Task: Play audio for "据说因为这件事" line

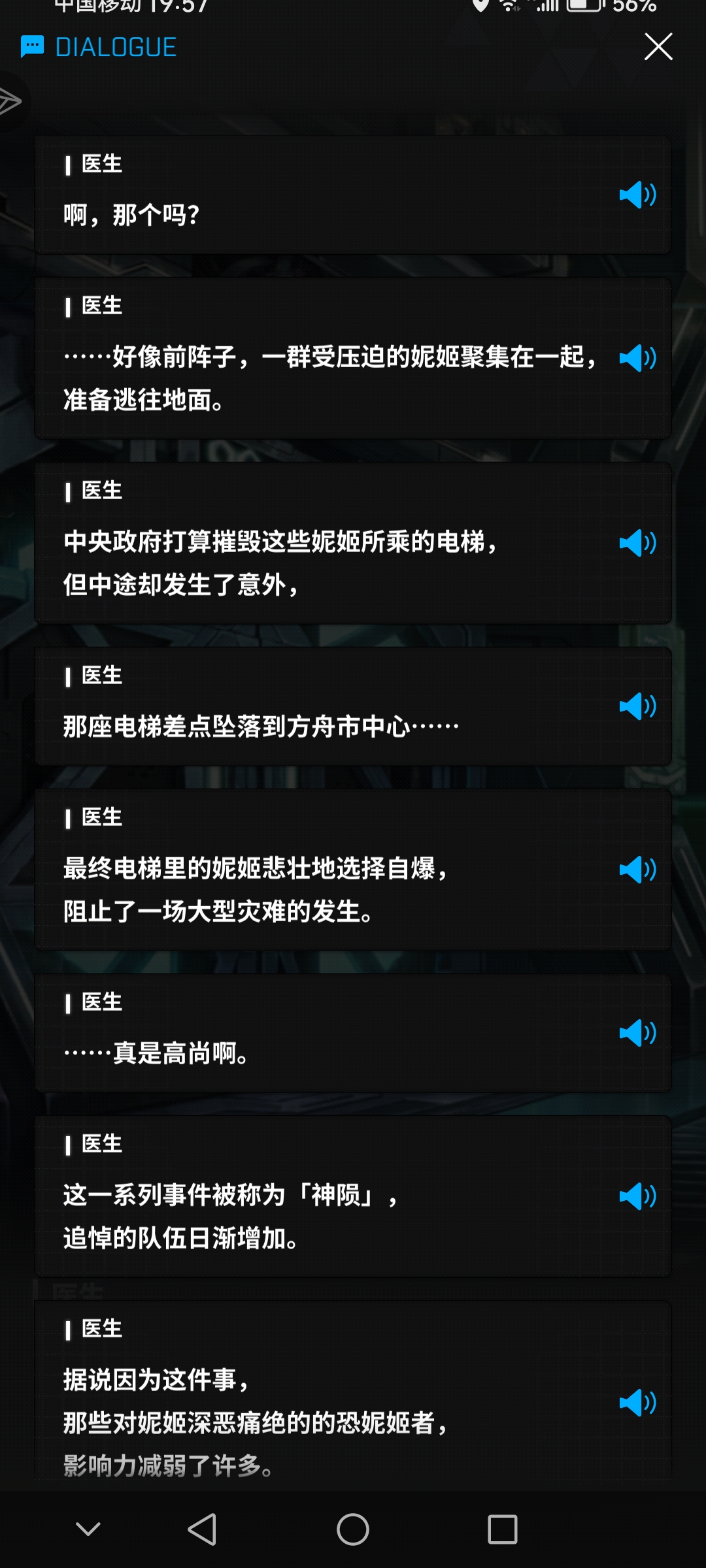Action: pyautogui.click(x=637, y=1402)
